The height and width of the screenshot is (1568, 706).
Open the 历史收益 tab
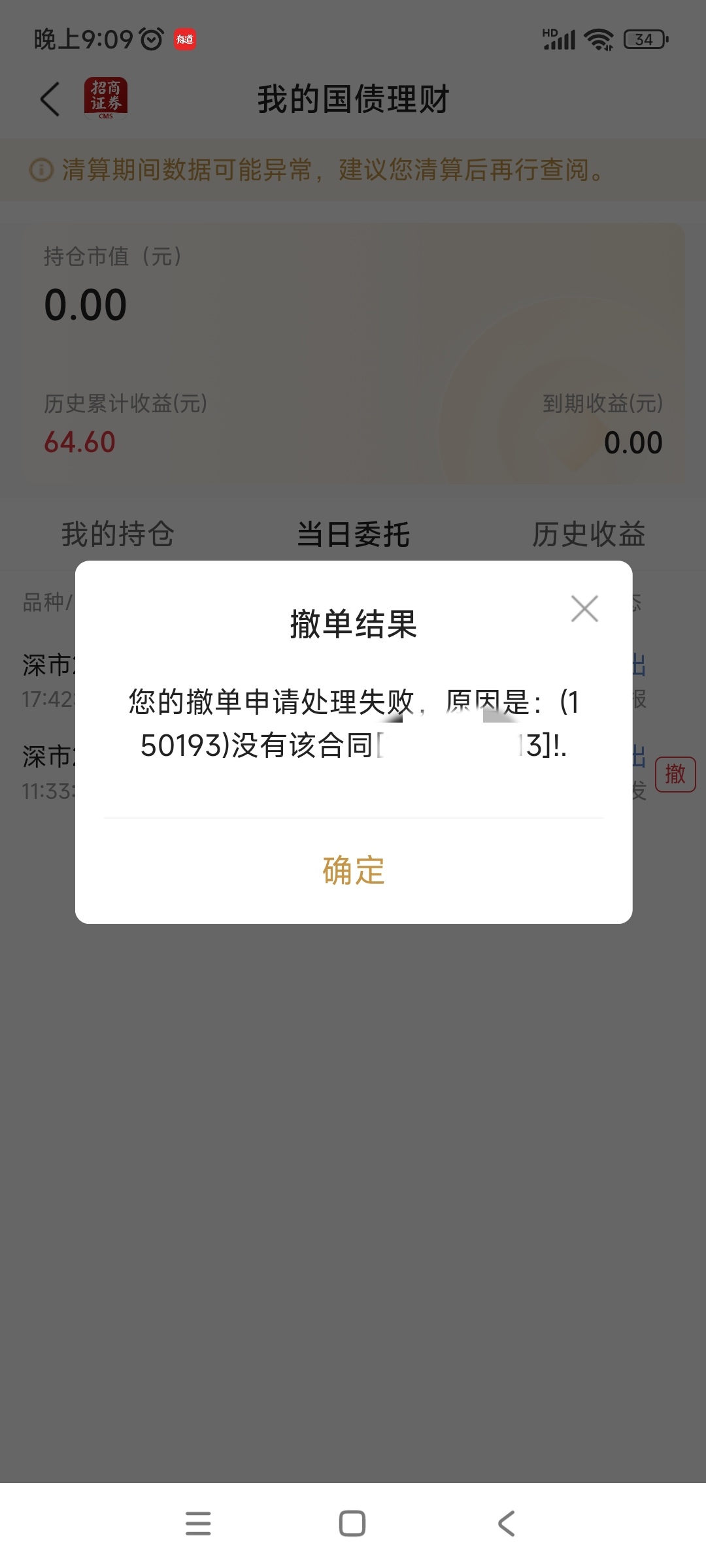tap(588, 534)
